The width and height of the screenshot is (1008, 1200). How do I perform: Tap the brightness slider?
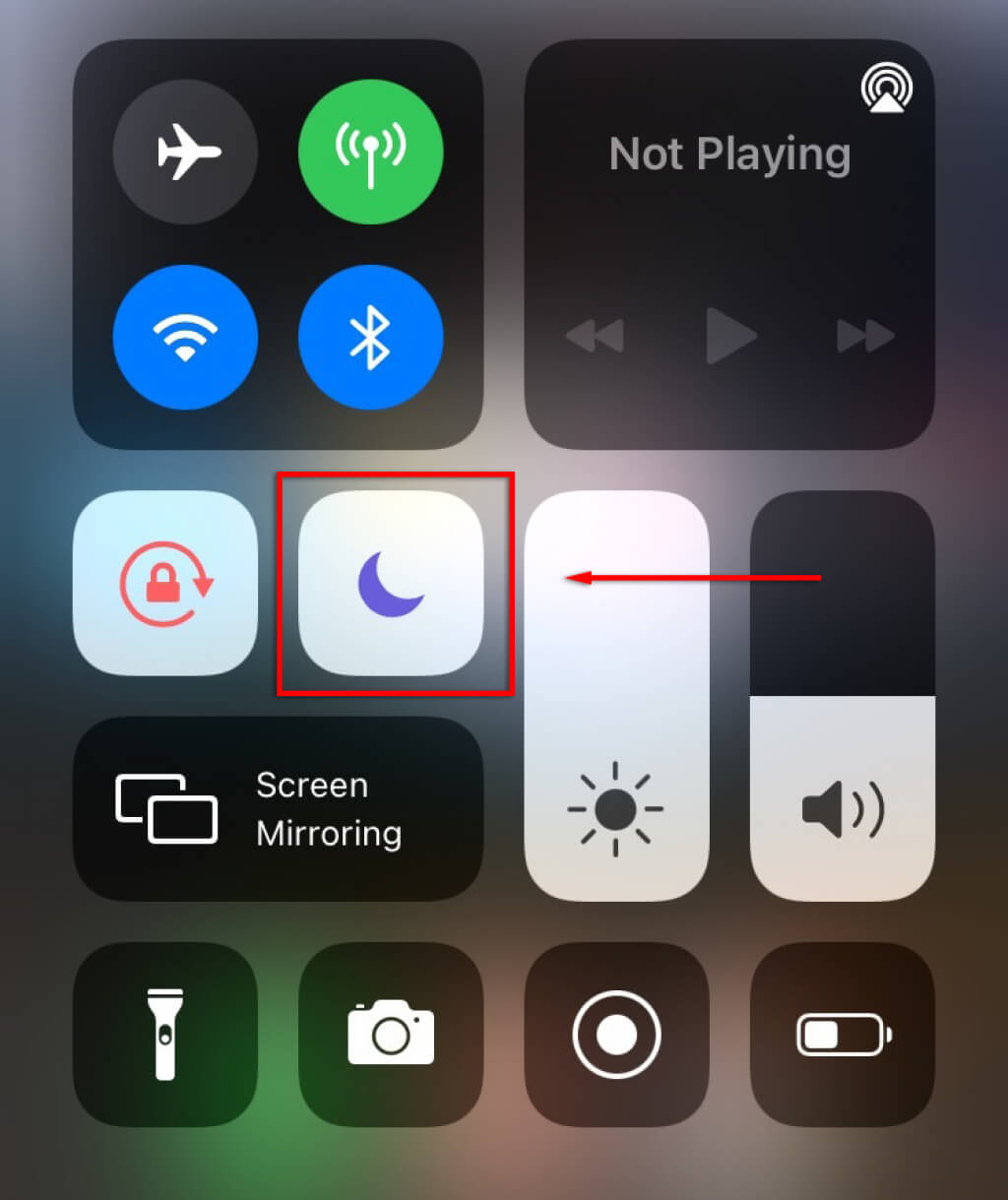tap(616, 696)
